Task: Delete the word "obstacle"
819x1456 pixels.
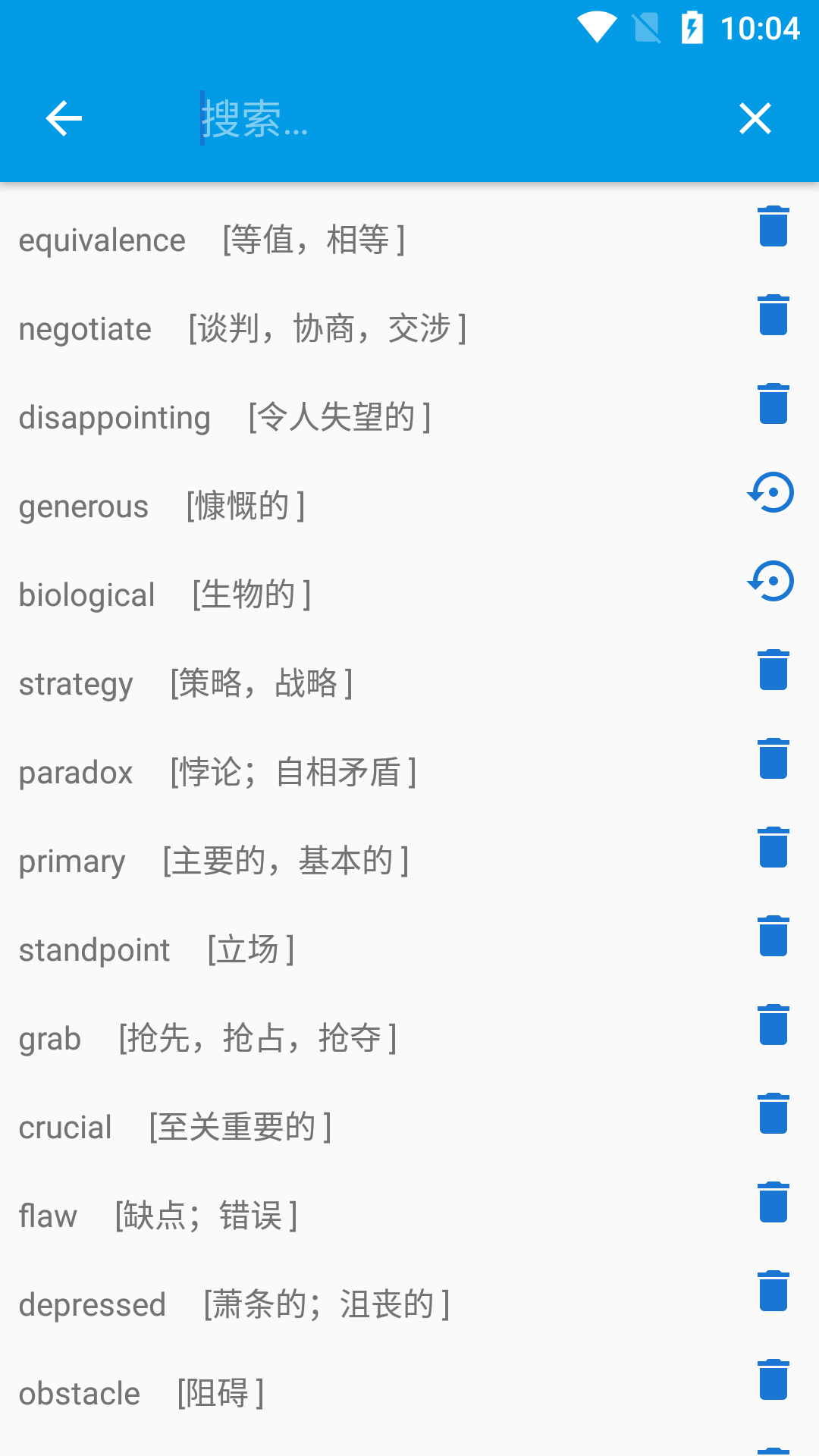Action: pos(771,1379)
